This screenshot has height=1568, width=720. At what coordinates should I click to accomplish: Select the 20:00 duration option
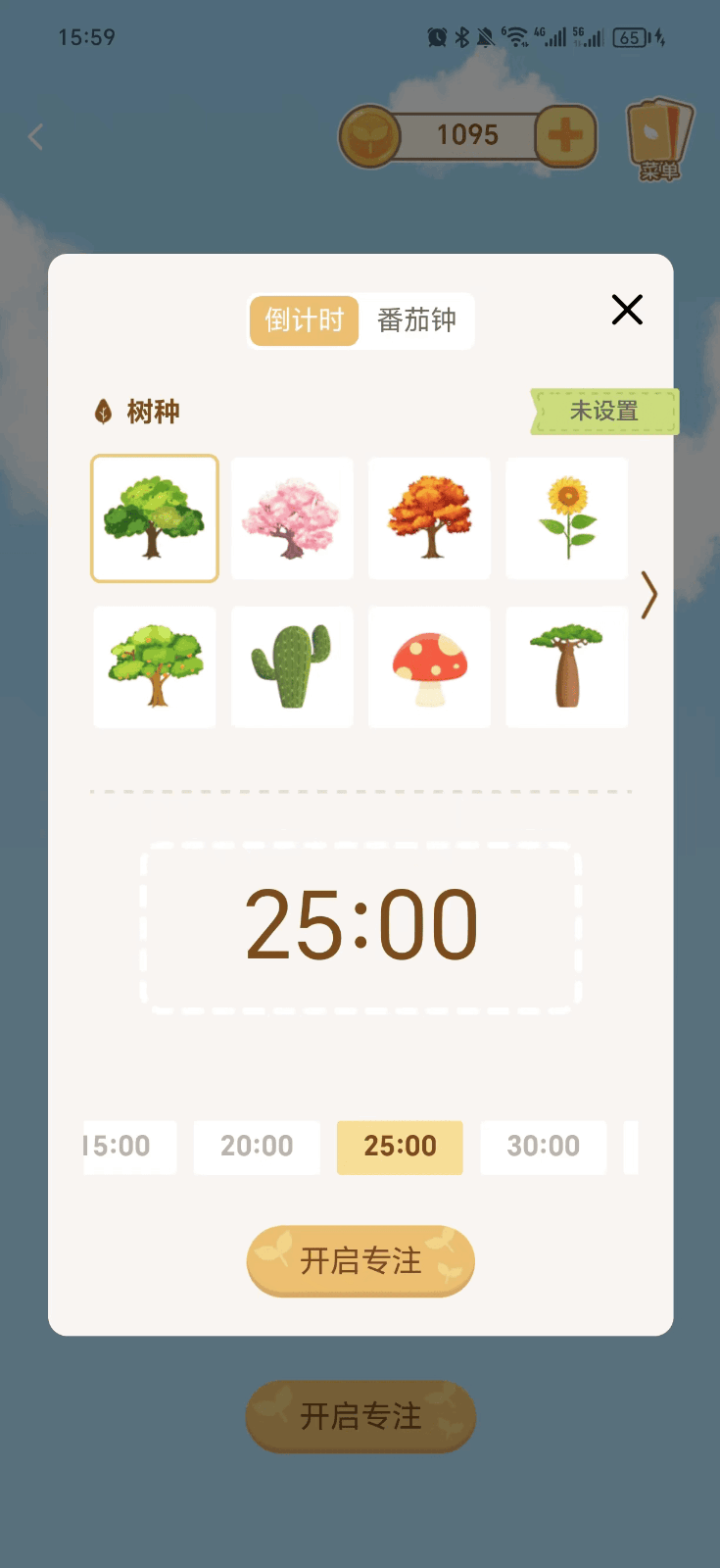click(x=257, y=1147)
